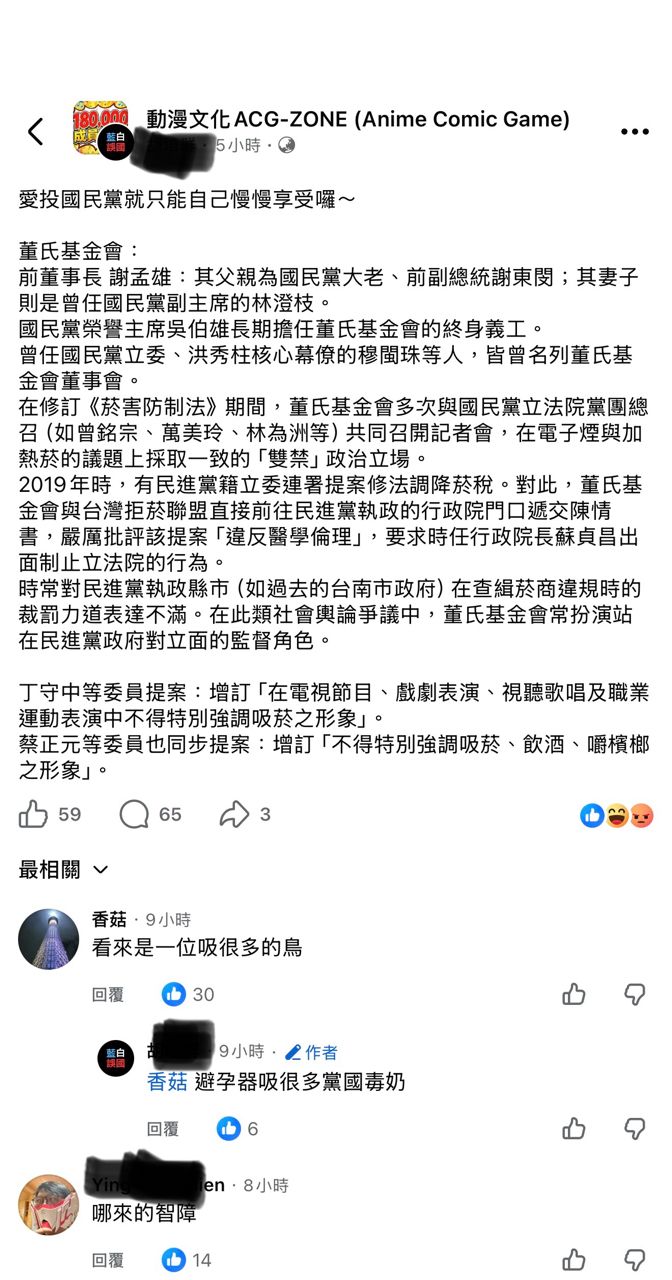Reply to the 哪來的智障 comment
The image size is (672, 1280).
click(x=107, y=1260)
